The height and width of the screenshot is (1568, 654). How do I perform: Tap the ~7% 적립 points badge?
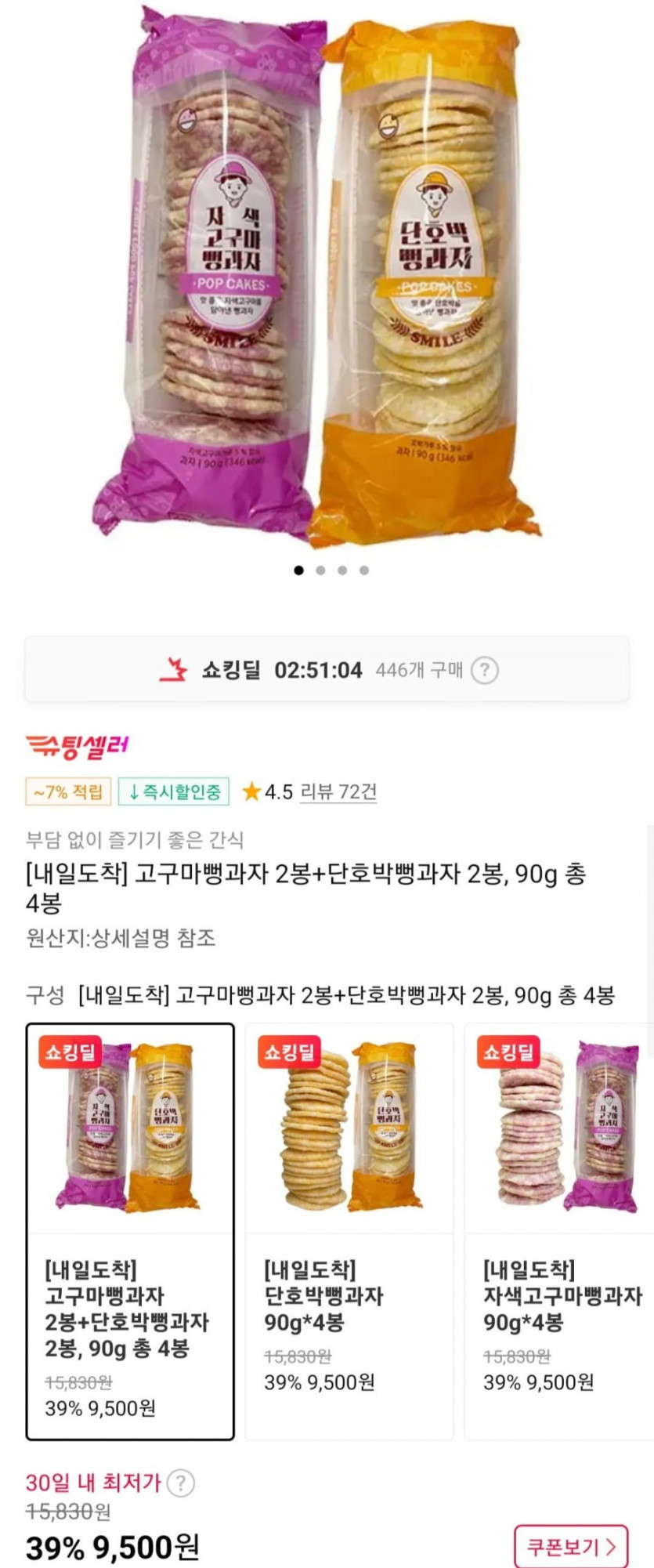click(68, 791)
